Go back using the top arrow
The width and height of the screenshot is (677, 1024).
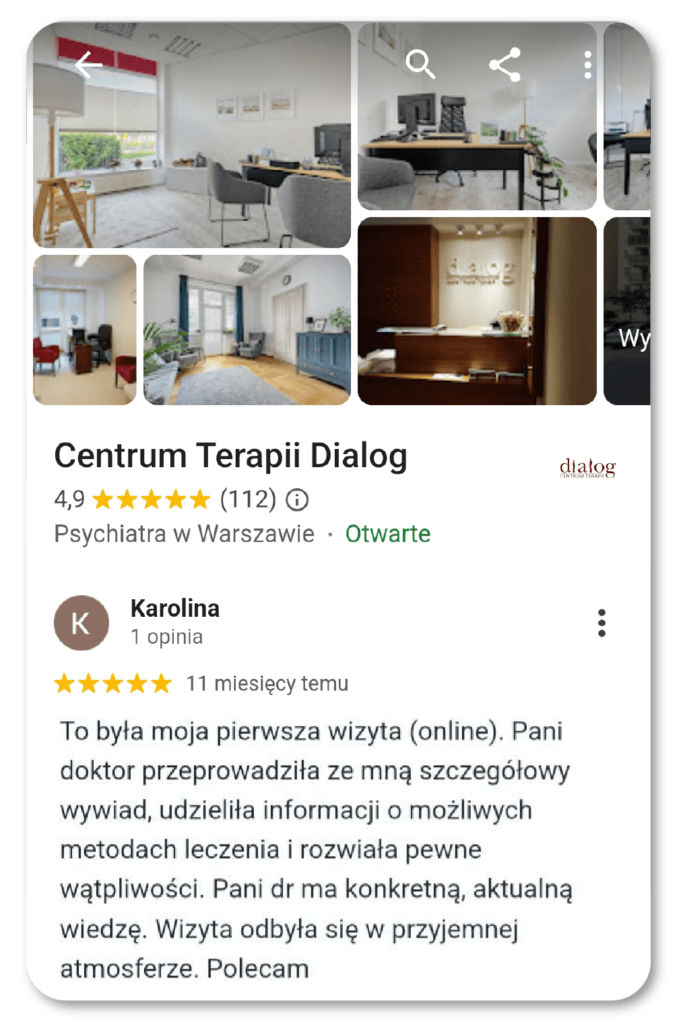pos(89,65)
